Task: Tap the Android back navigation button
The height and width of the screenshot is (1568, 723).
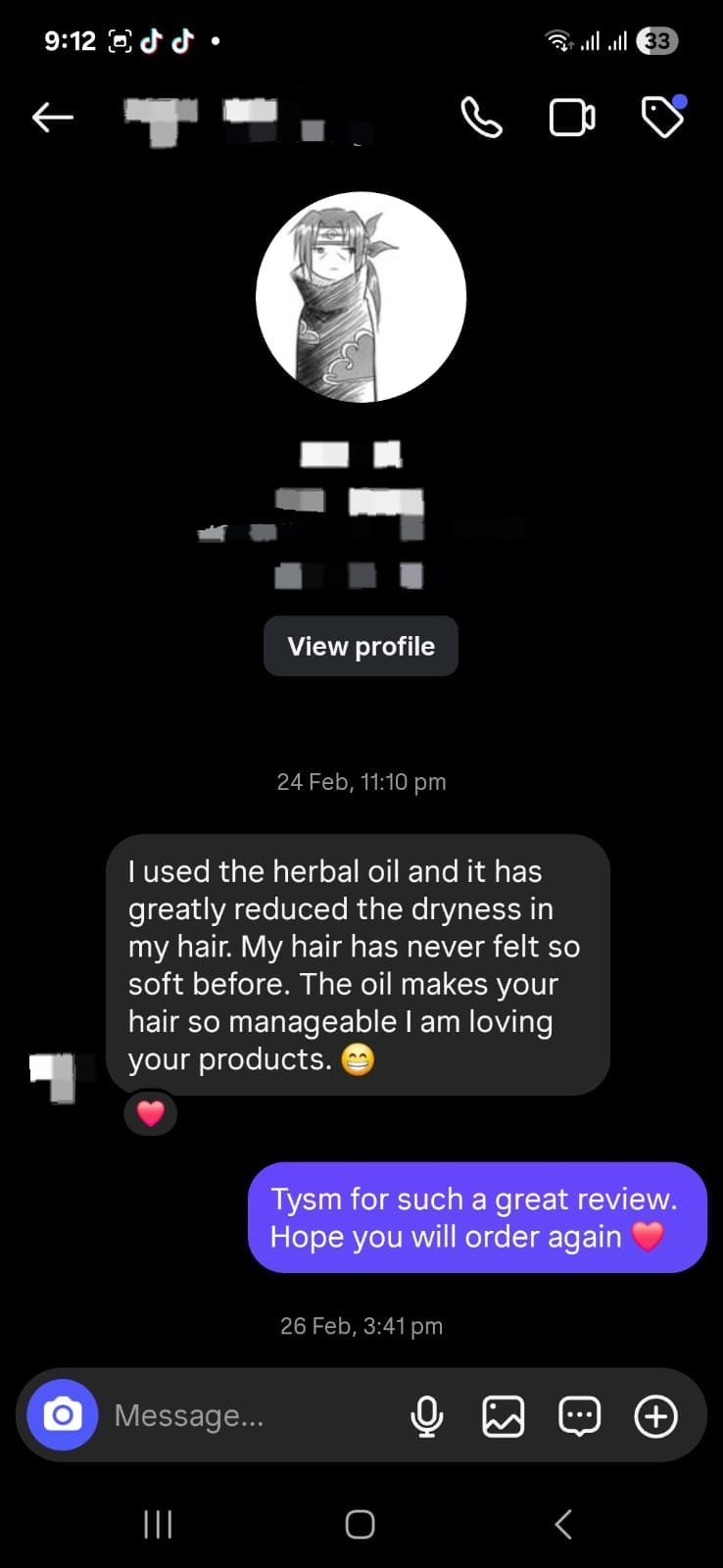Action: (562, 1524)
